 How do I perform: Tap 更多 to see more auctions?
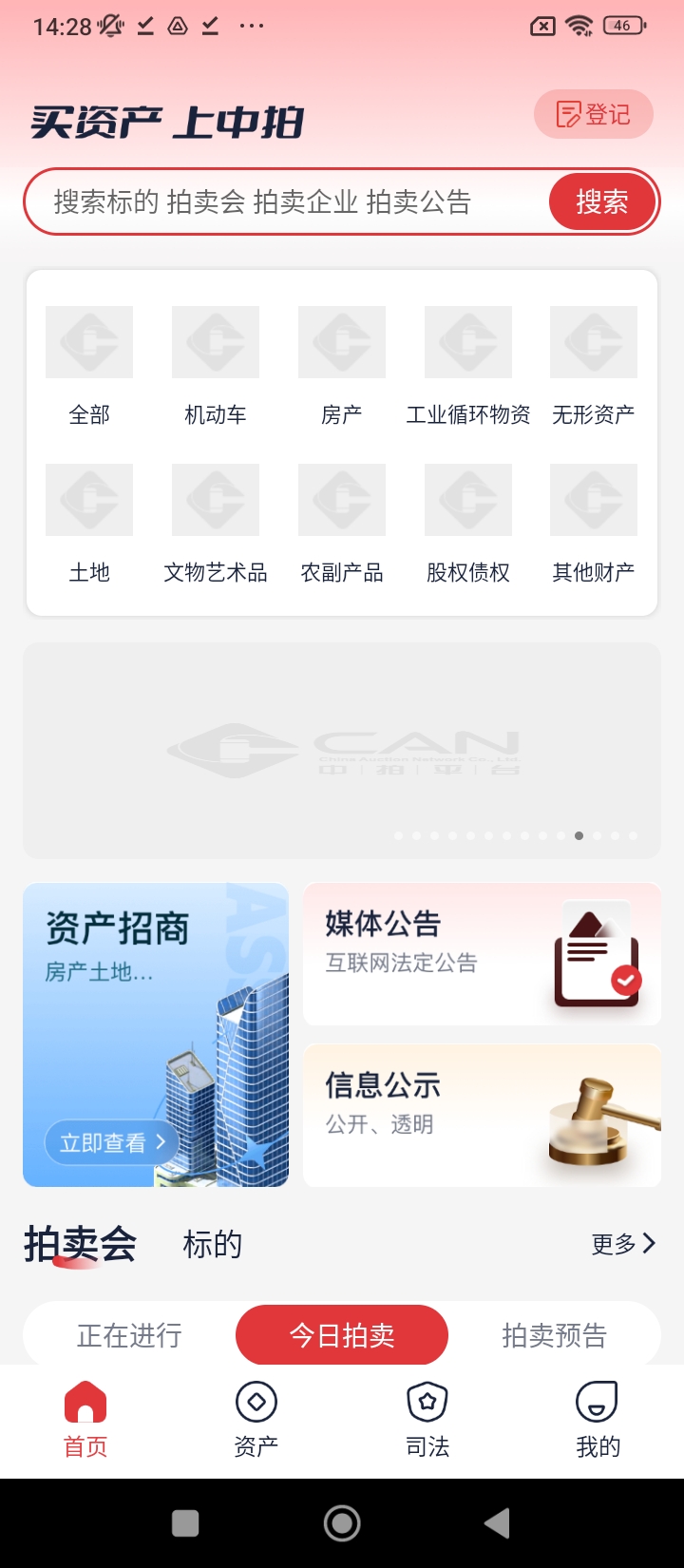(622, 1244)
